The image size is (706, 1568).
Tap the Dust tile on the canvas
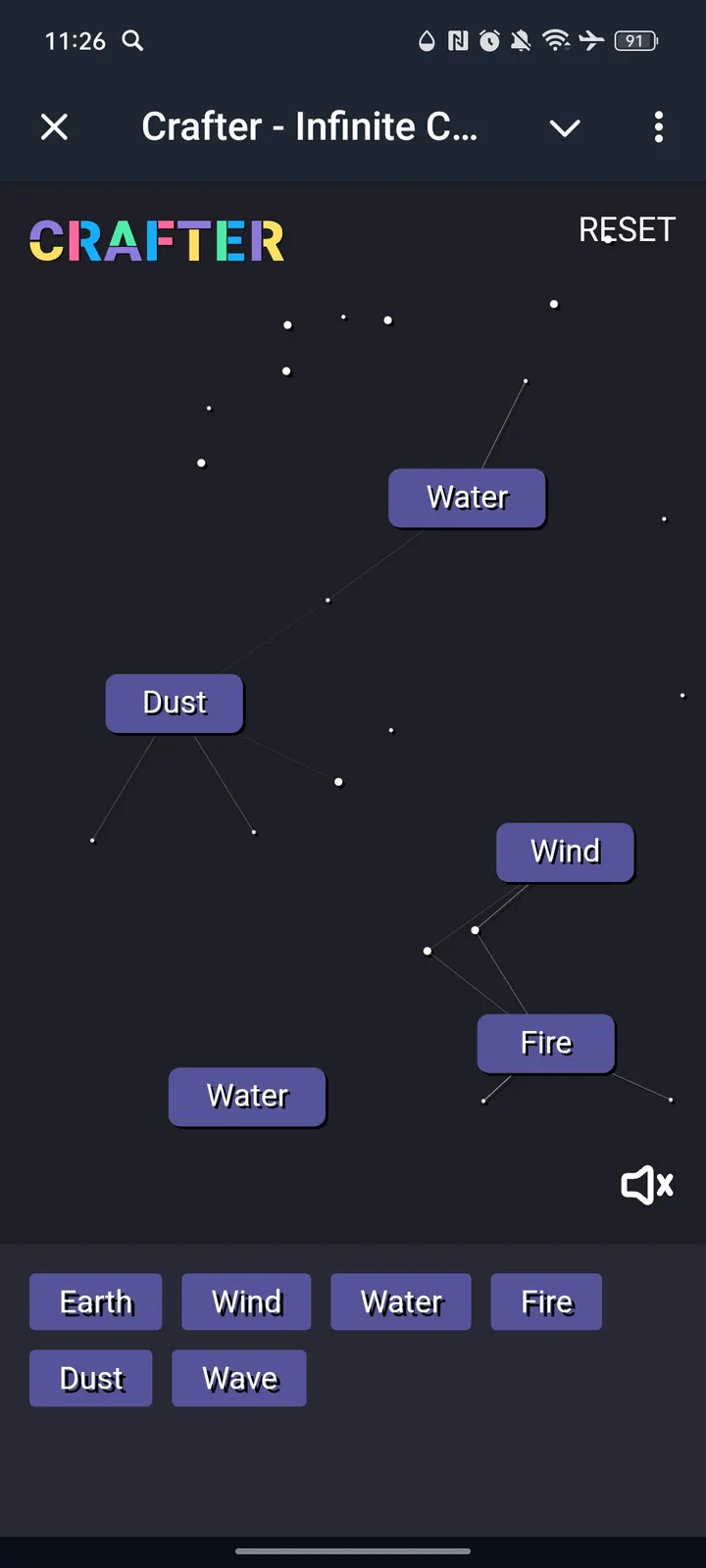175,703
